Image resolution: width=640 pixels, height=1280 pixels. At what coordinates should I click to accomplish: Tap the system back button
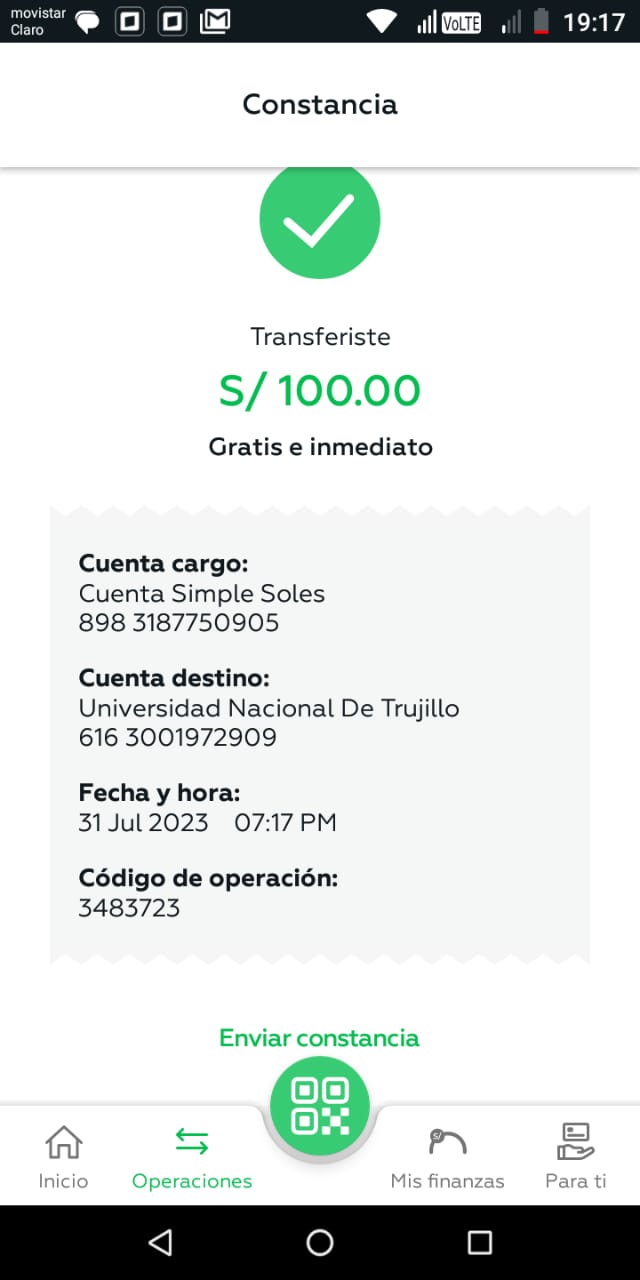click(160, 1242)
